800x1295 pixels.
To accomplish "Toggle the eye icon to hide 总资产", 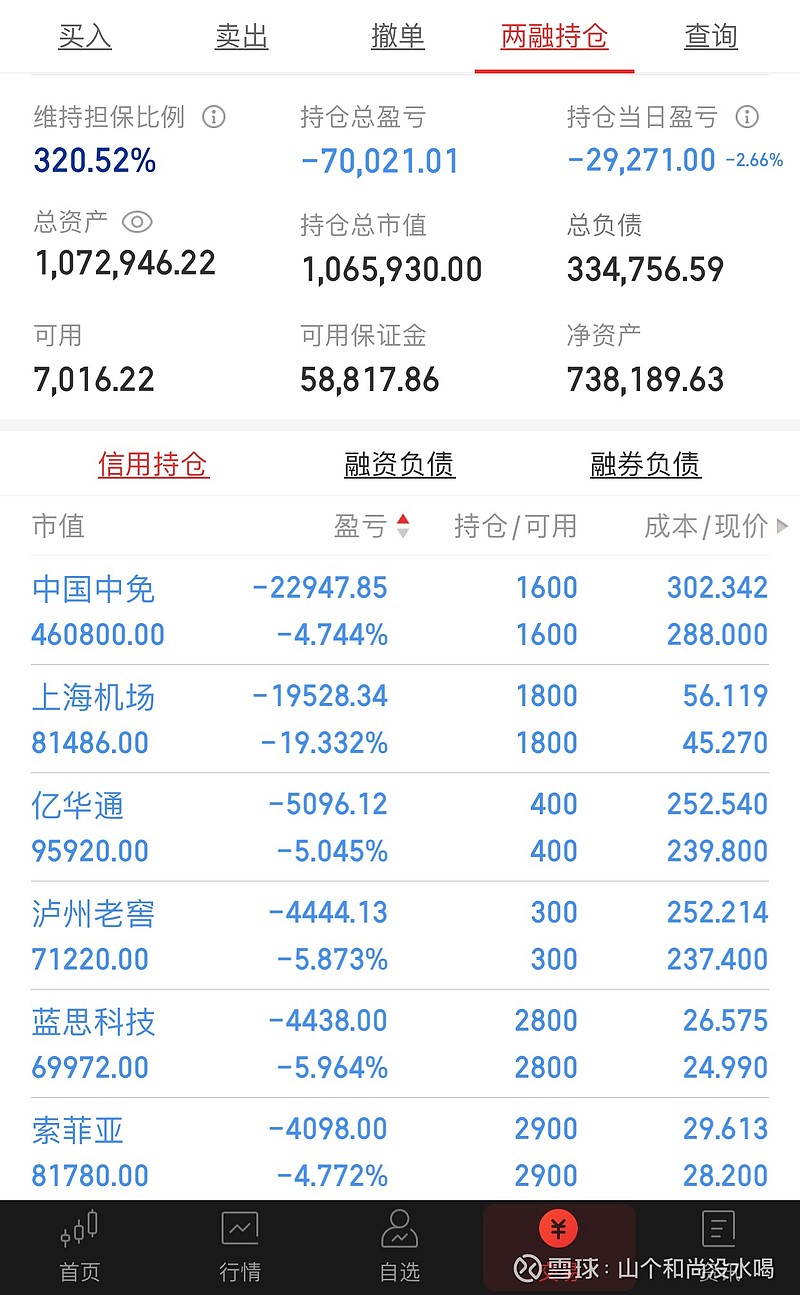I will (x=139, y=223).
